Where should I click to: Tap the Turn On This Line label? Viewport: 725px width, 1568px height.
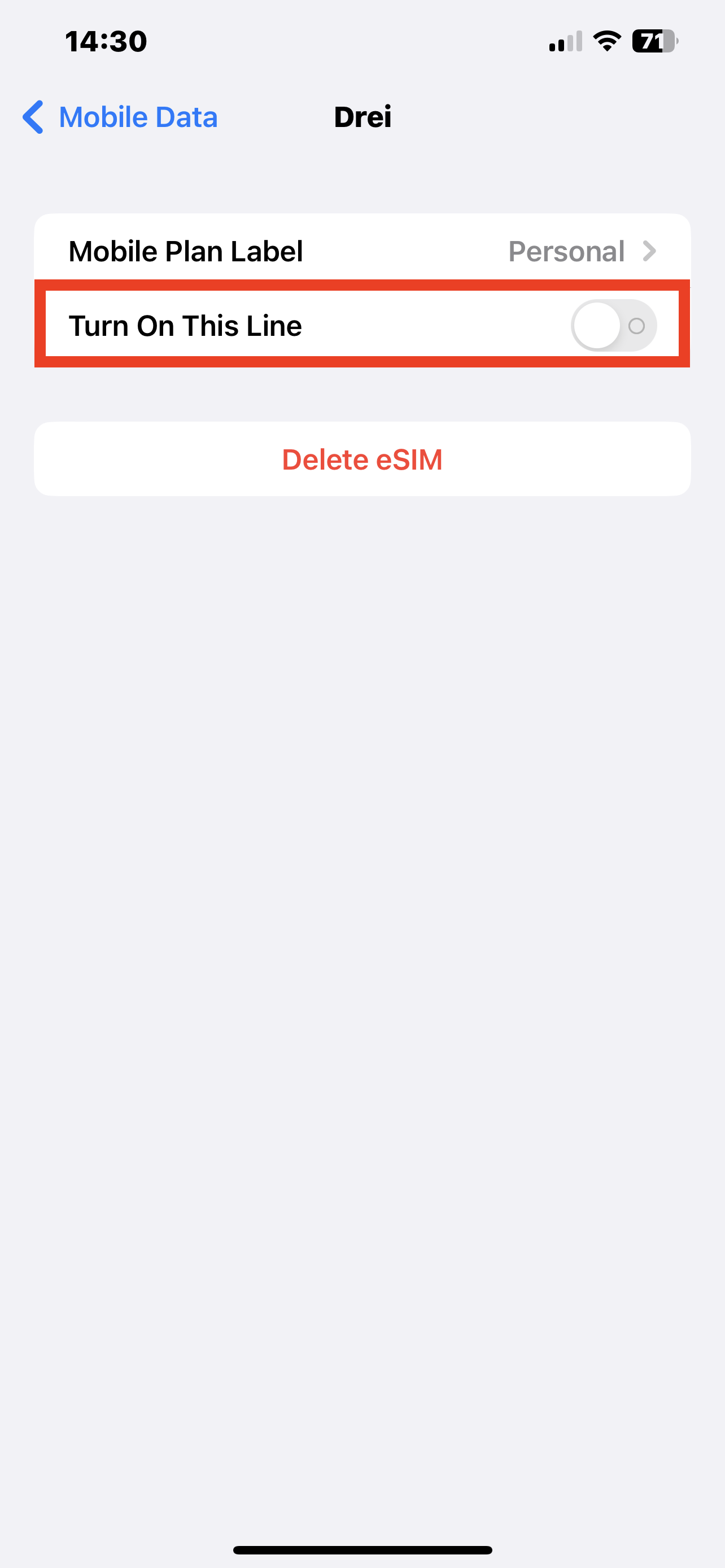185,326
